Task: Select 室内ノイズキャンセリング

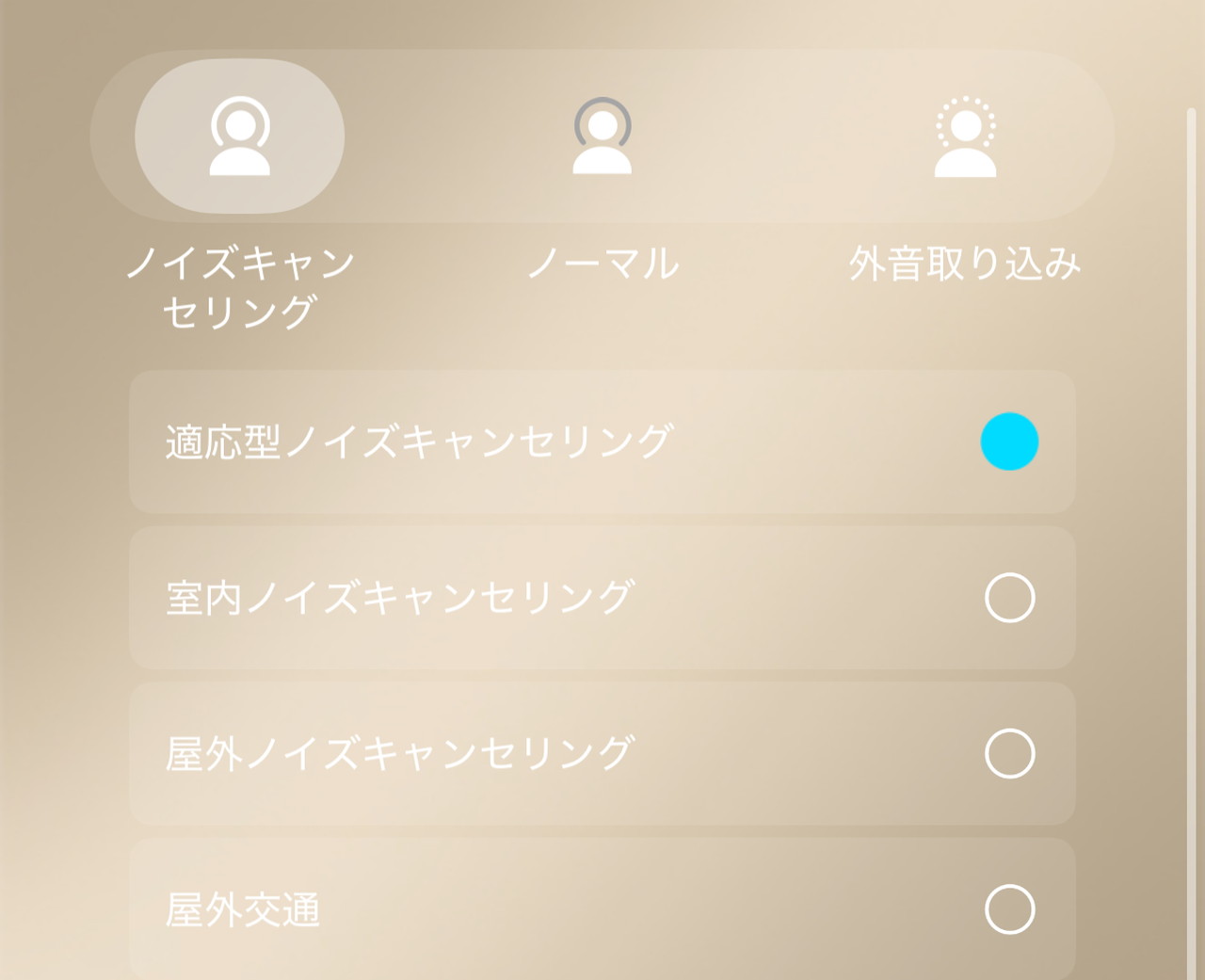Action: coord(1009,598)
